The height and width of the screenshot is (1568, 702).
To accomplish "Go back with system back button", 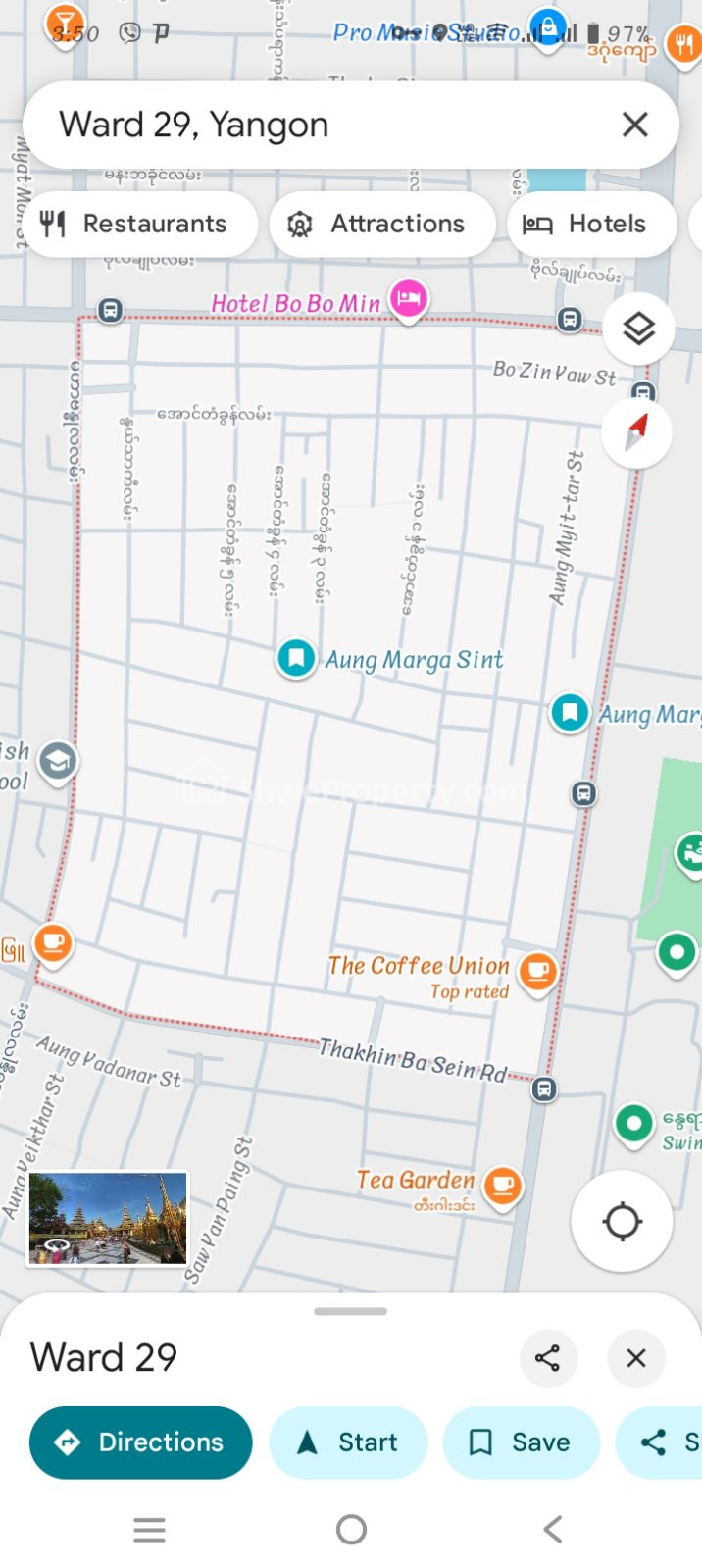I will point(553,1529).
